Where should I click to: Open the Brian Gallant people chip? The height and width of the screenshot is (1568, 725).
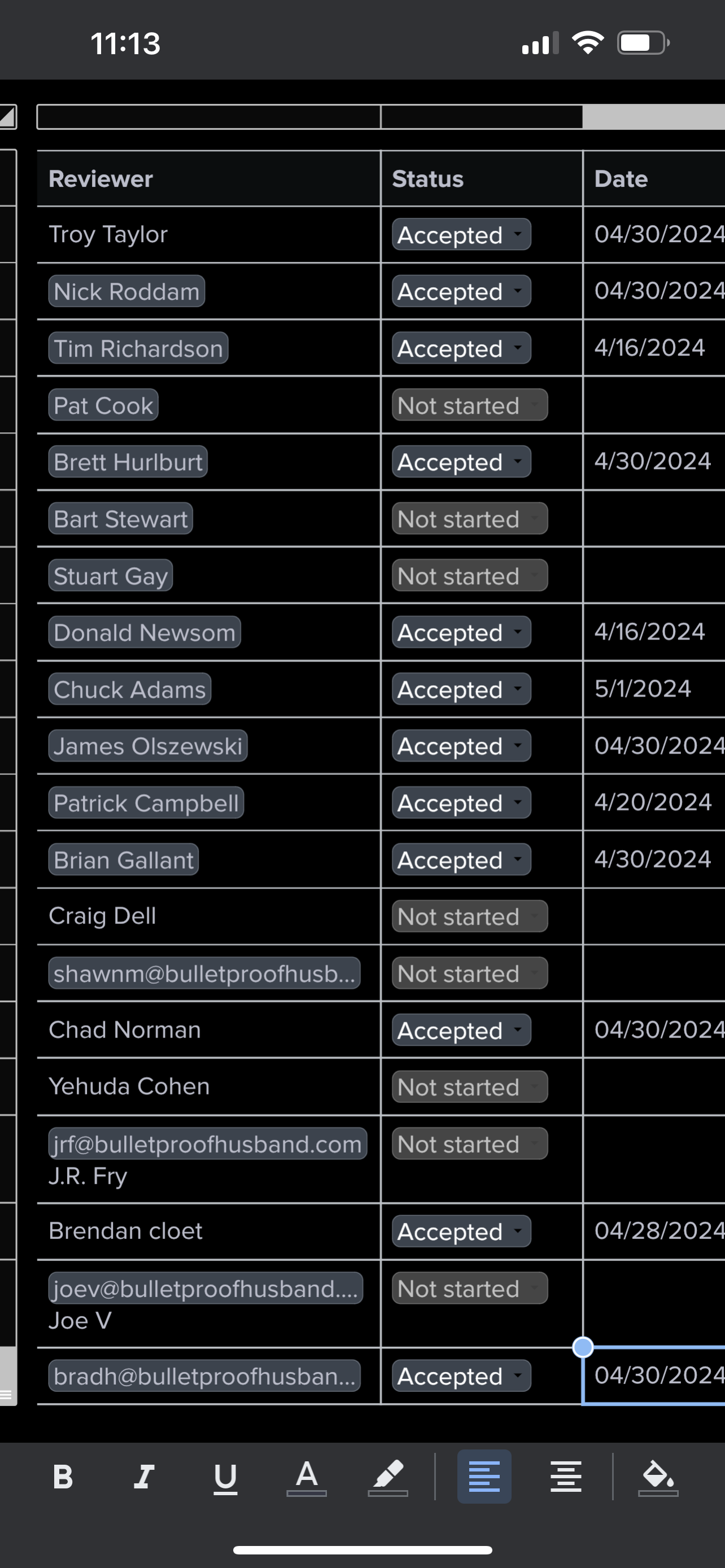click(x=124, y=860)
